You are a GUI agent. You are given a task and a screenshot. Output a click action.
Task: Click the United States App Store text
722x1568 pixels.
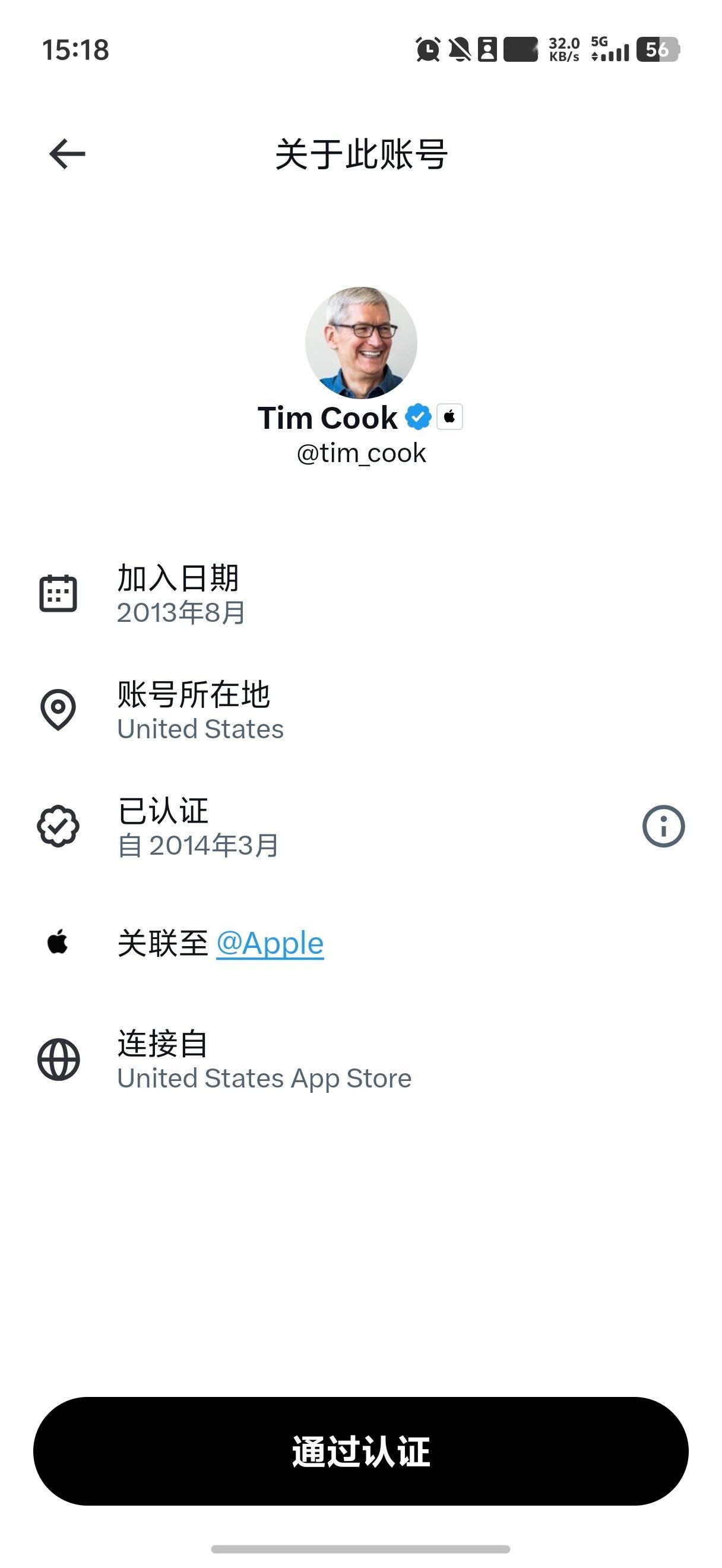point(264,1077)
